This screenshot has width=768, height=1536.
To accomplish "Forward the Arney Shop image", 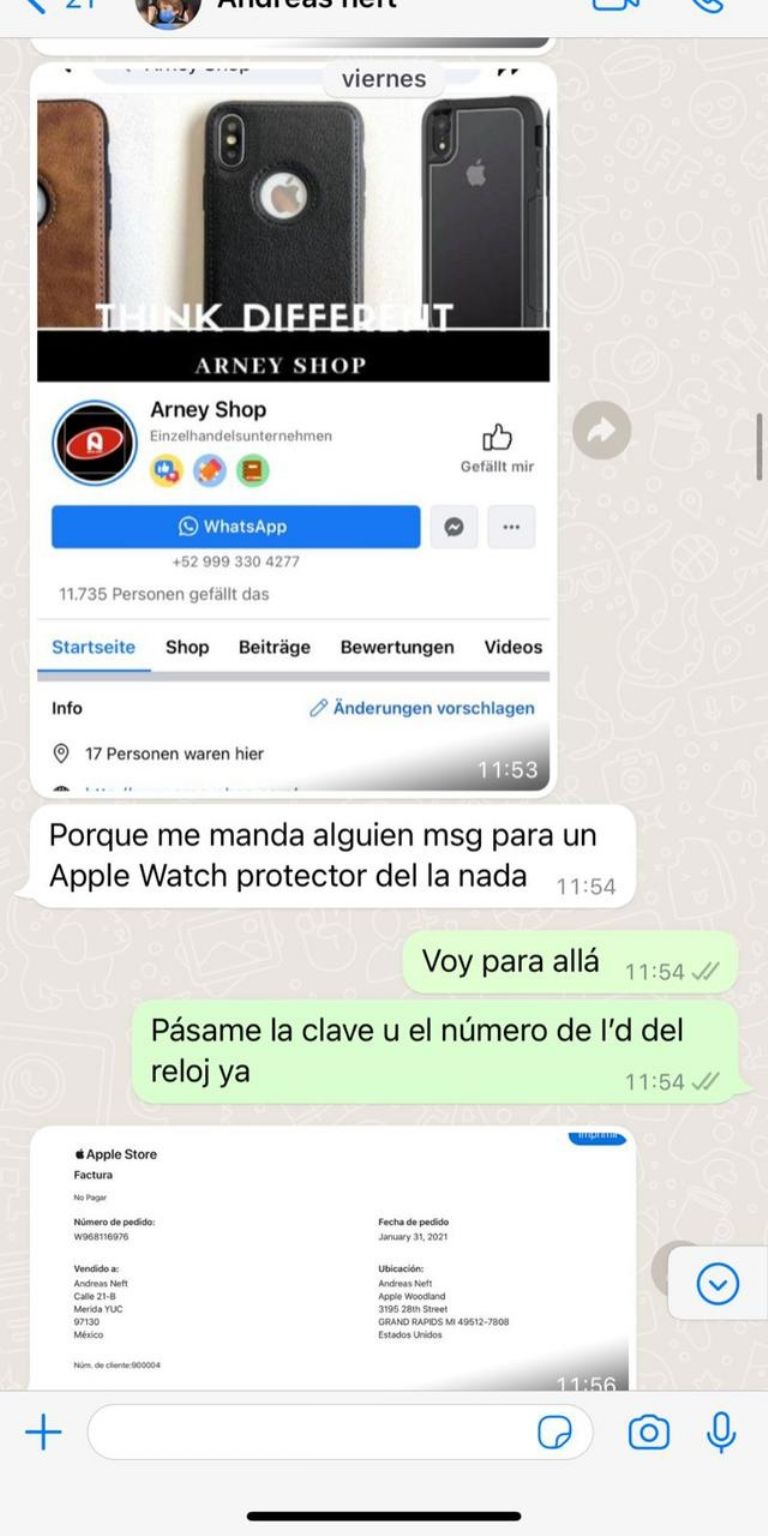I will pos(602,430).
